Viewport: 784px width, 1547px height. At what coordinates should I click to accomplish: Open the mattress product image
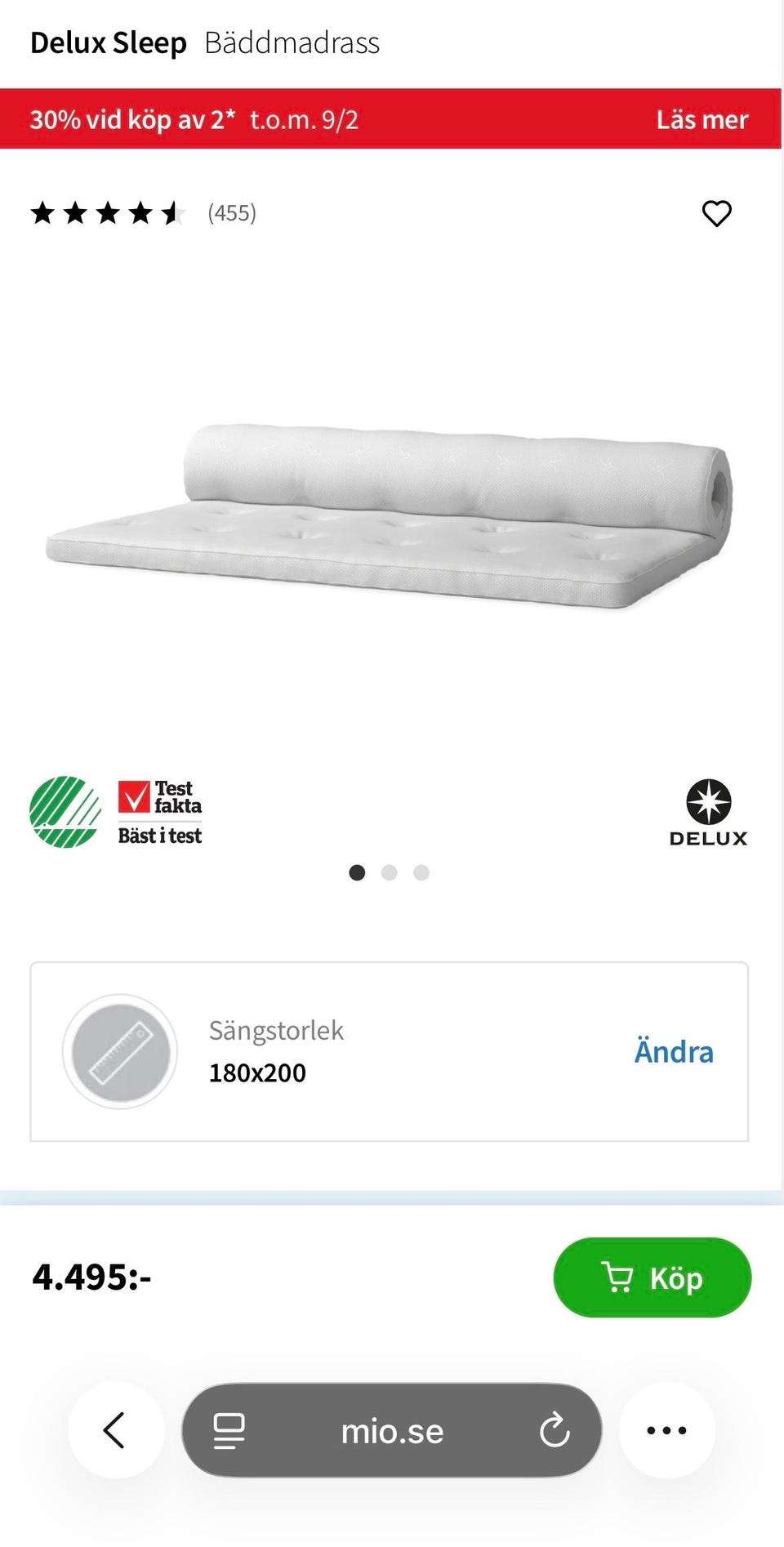coord(390,516)
